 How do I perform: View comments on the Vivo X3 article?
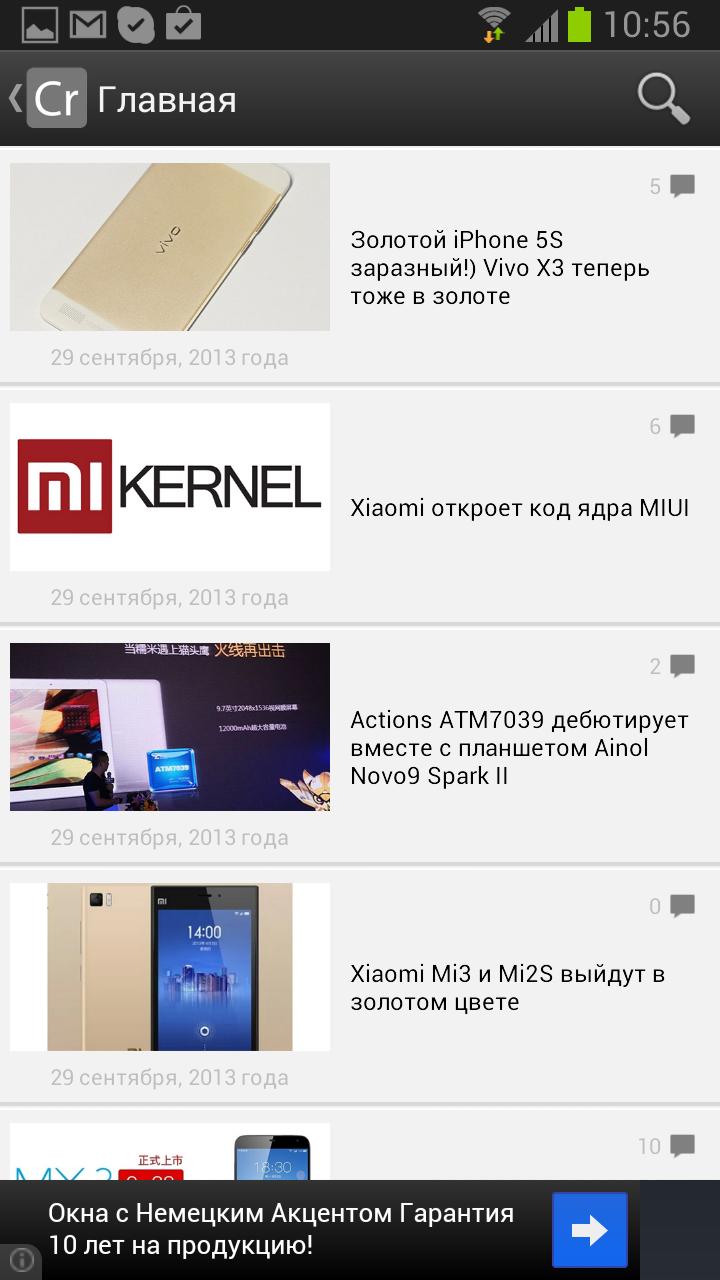(673, 186)
